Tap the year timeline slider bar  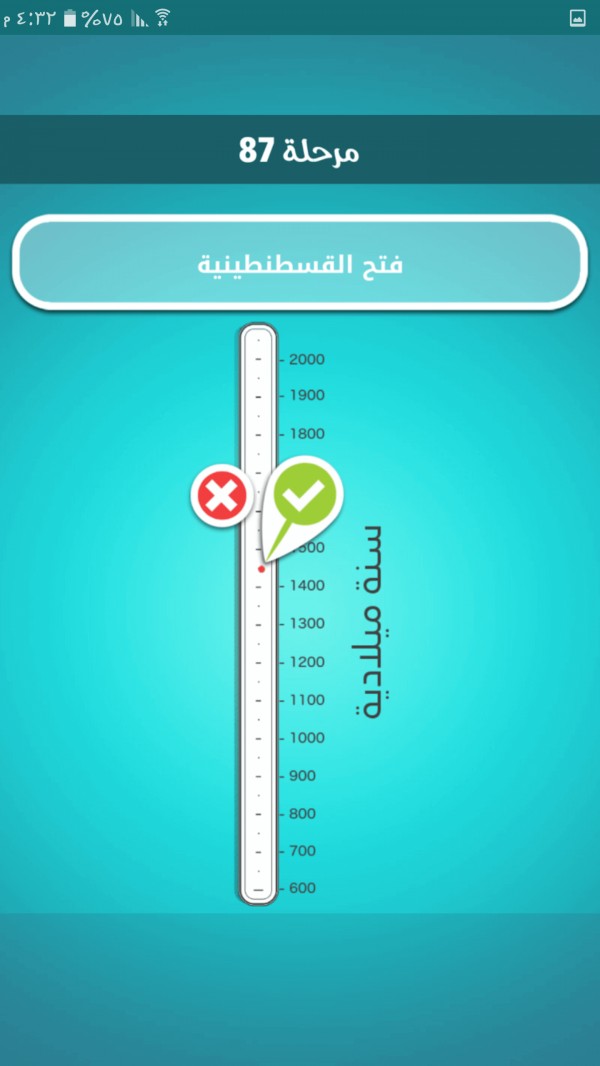click(258, 615)
